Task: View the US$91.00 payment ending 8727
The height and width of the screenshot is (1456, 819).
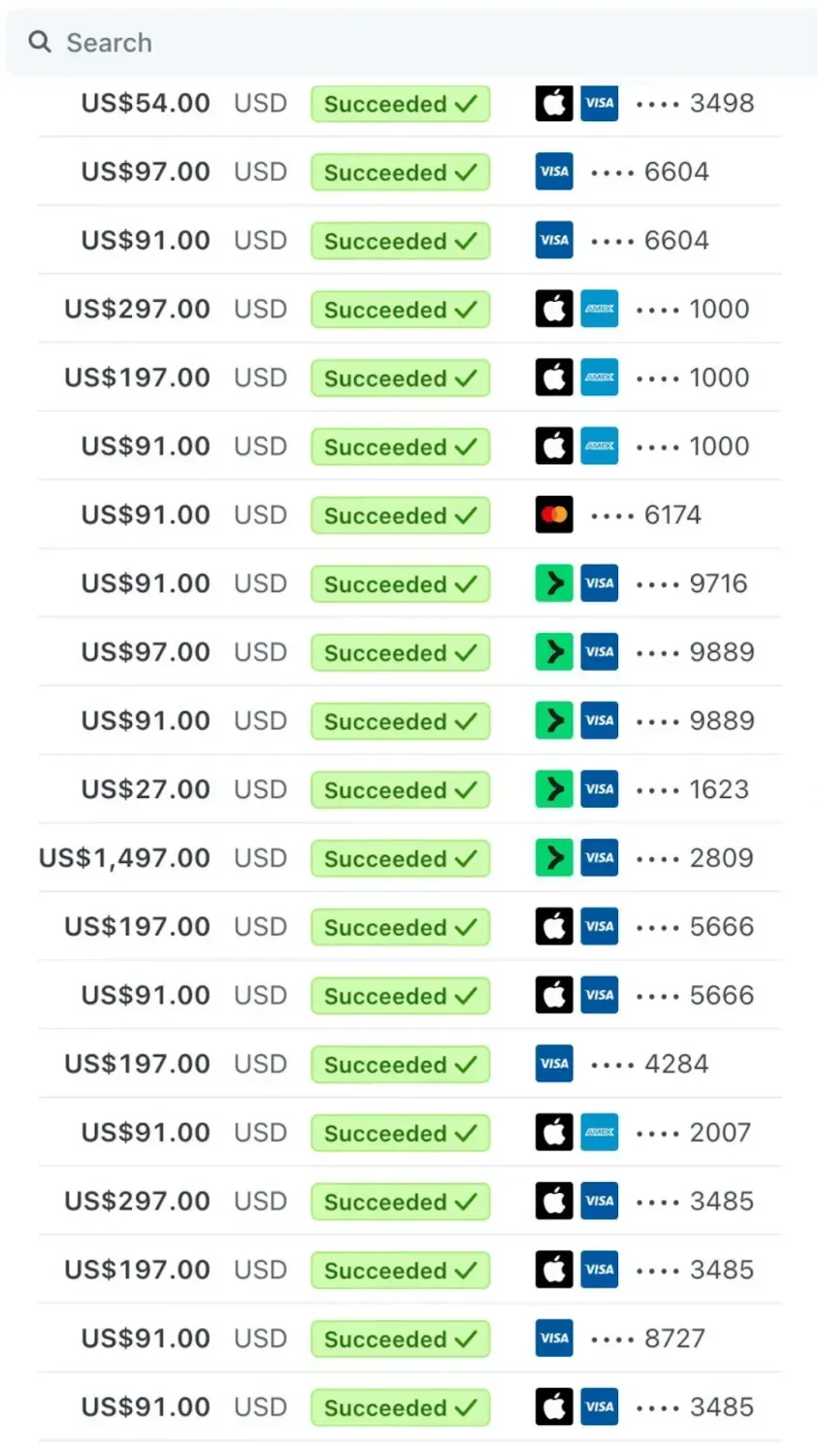Action: (409, 1339)
